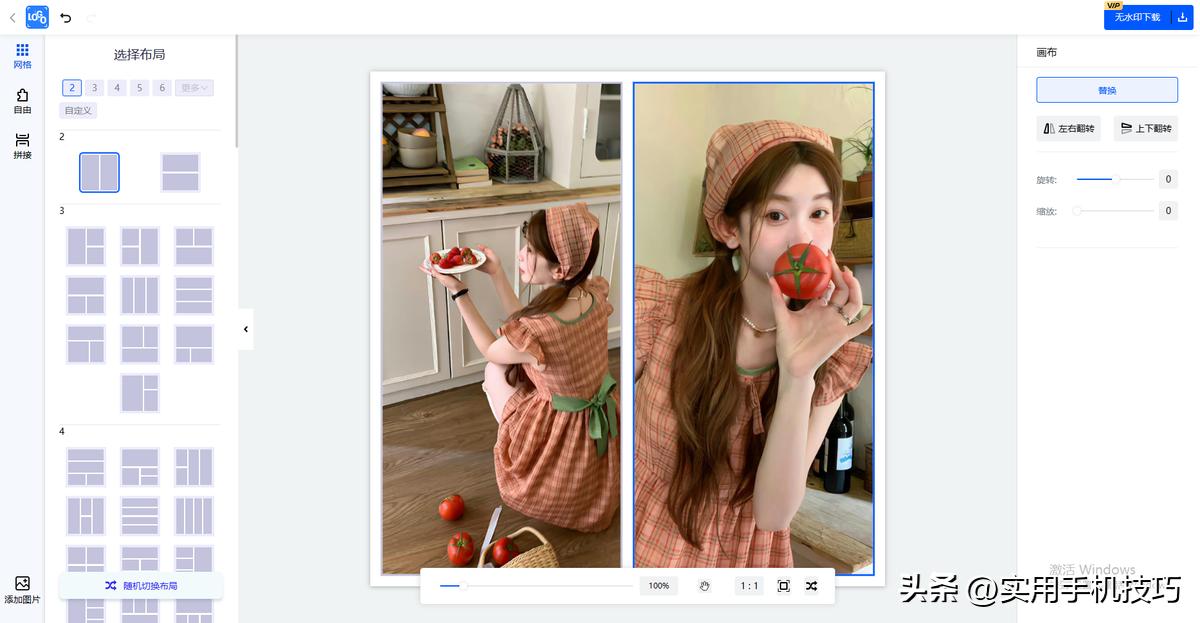This screenshot has height=623, width=1200.
Task: Switch to the 自由 free layout tab
Action: pos(22,101)
